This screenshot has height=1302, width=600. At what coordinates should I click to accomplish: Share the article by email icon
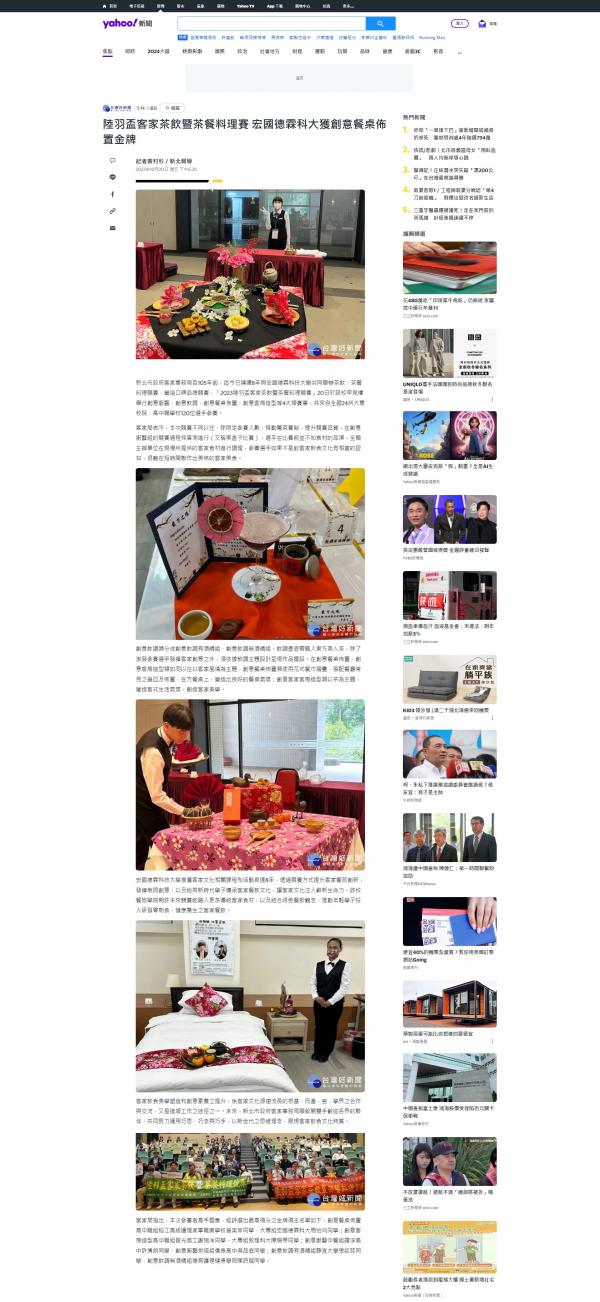(112, 228)
